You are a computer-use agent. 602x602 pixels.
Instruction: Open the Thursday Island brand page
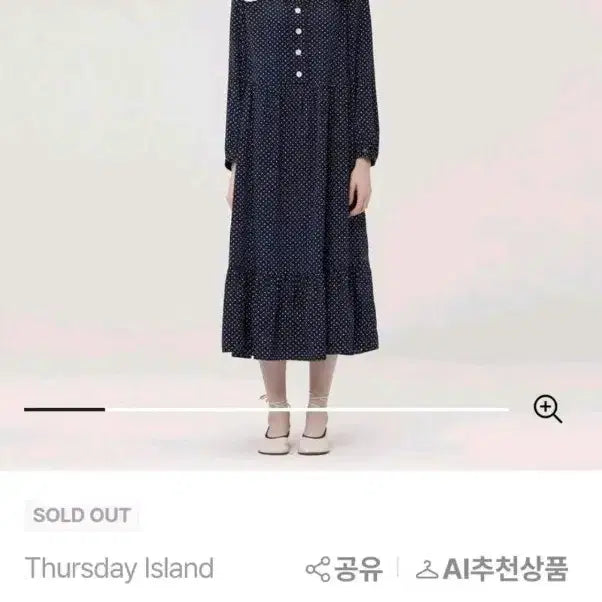pyautogui.click(x=119, y=569)
